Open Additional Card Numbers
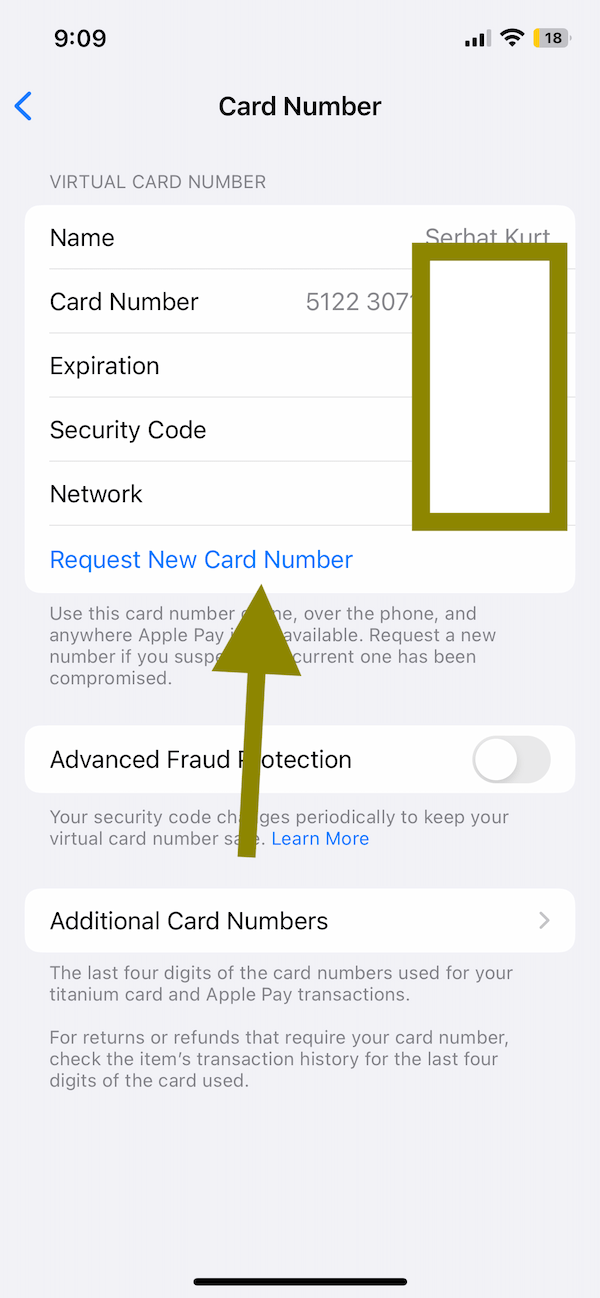The width and height of the screenshot is (600, 1298). point(300,921)
